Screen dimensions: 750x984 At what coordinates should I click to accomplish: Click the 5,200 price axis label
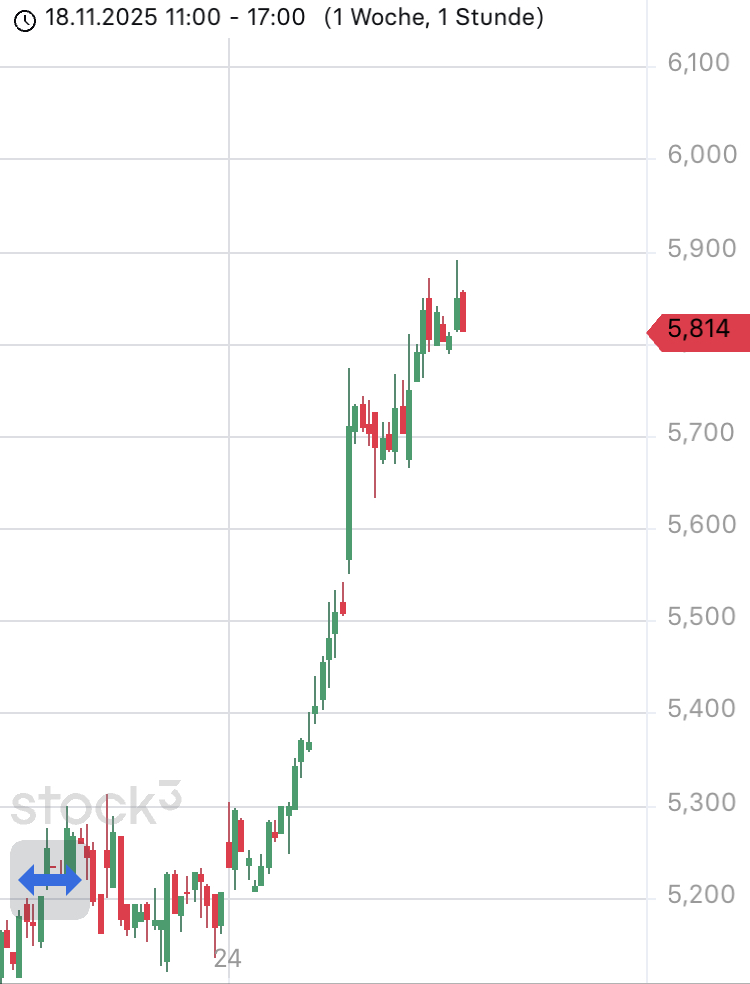pos(700,893)
